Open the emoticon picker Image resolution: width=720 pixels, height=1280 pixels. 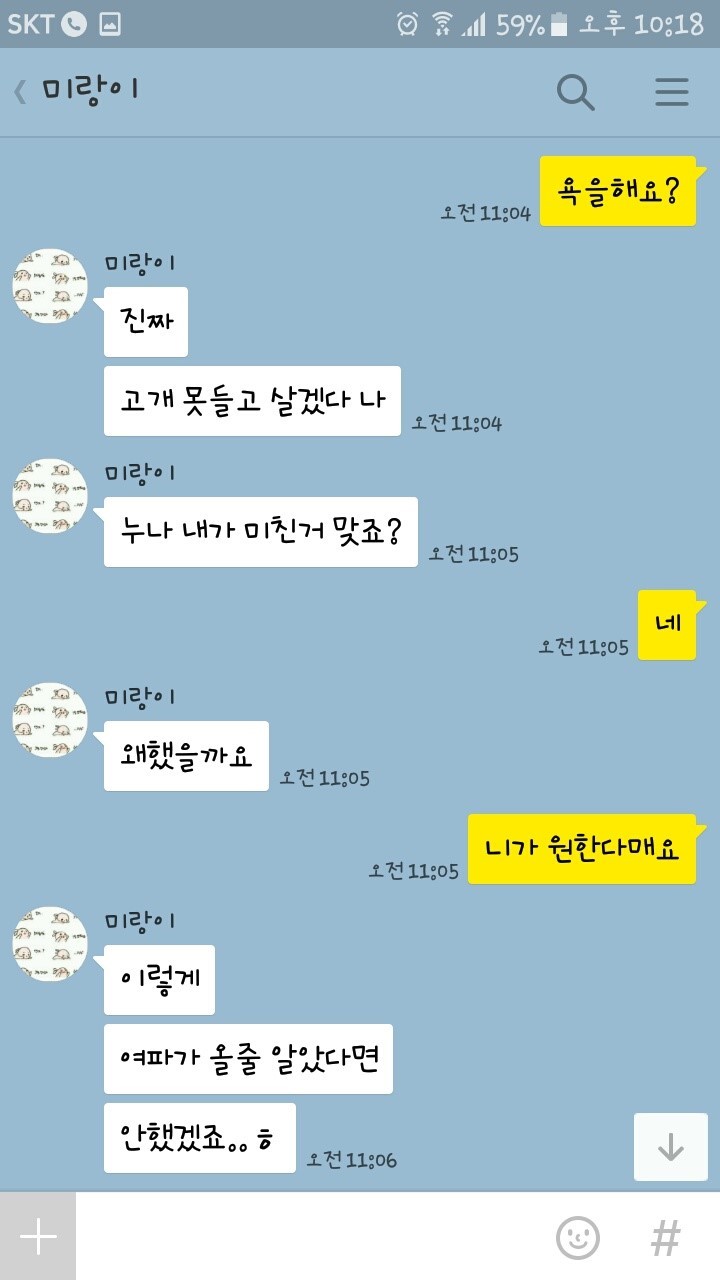pyautogui.click(x=578, y=1238)
